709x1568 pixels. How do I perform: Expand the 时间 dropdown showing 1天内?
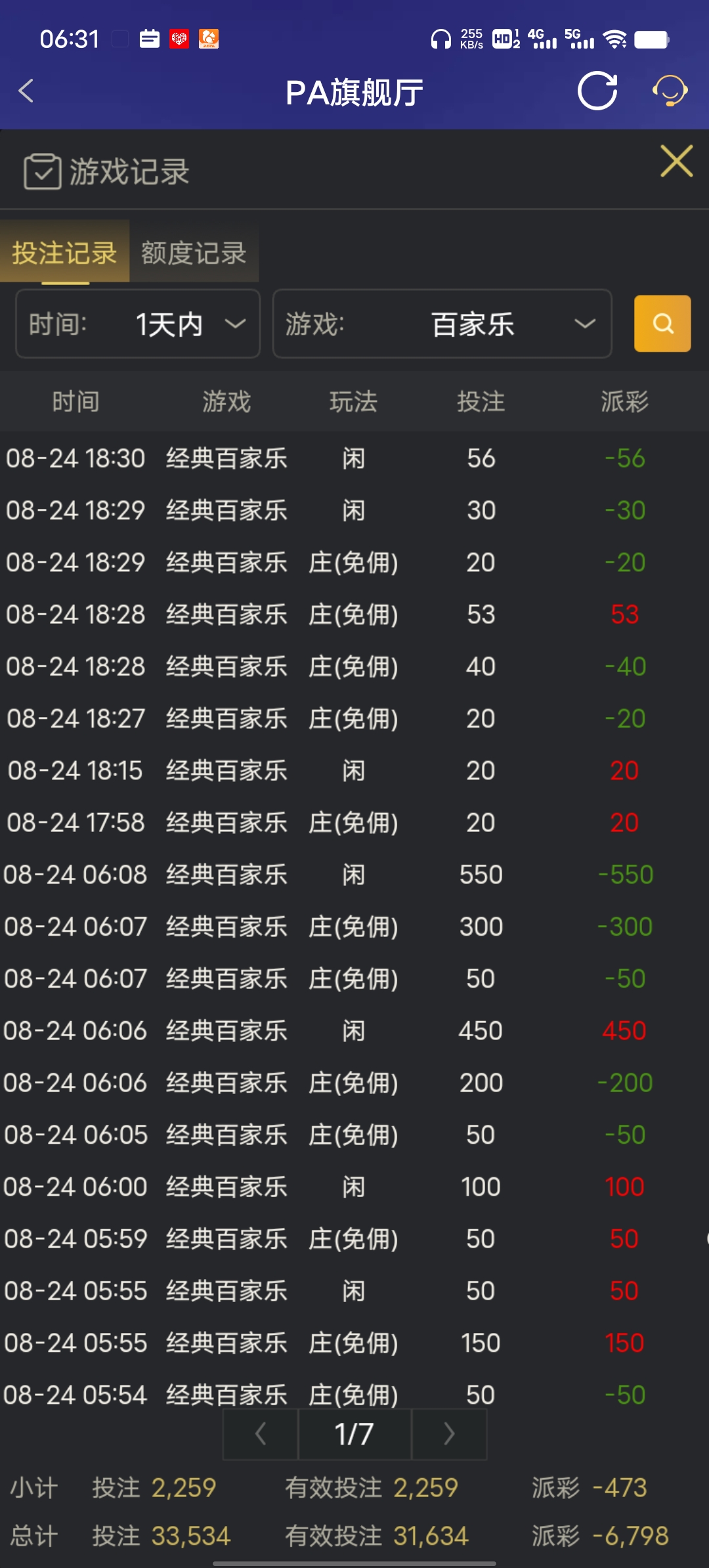coord(138,324)
